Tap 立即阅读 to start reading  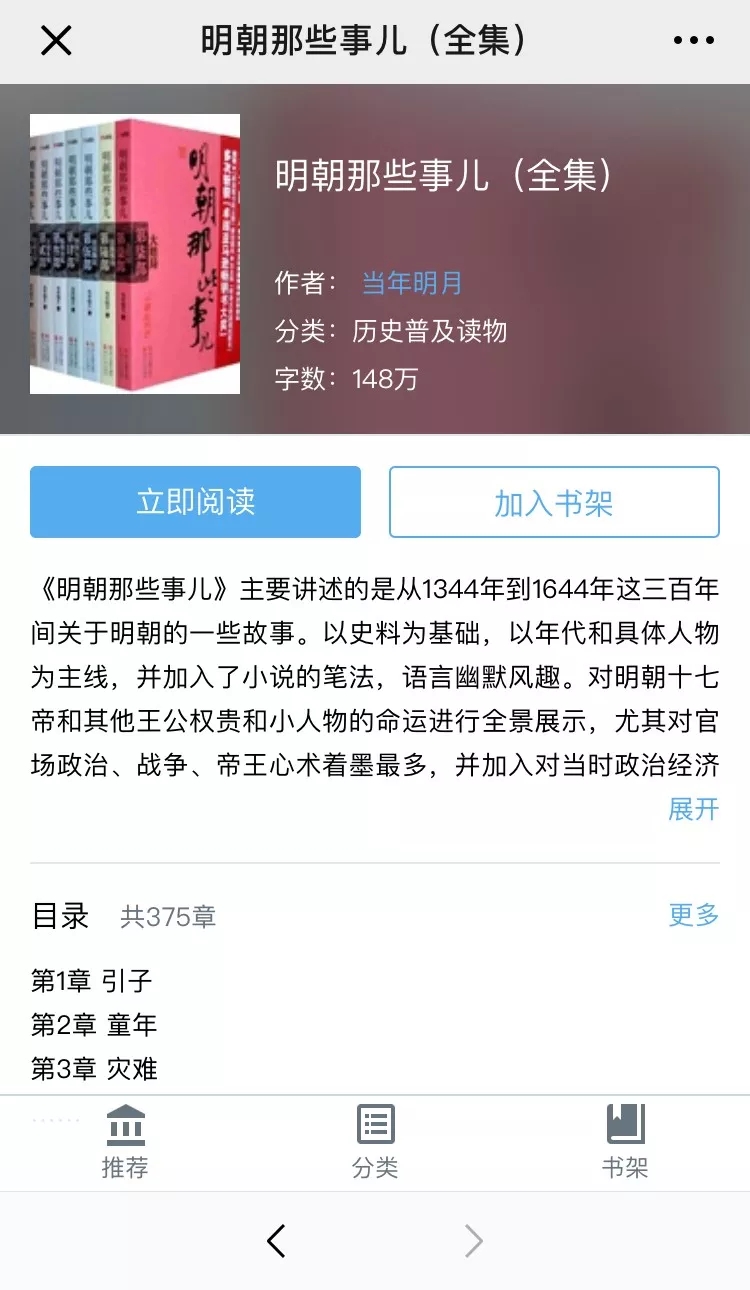(x=195, y=502)
